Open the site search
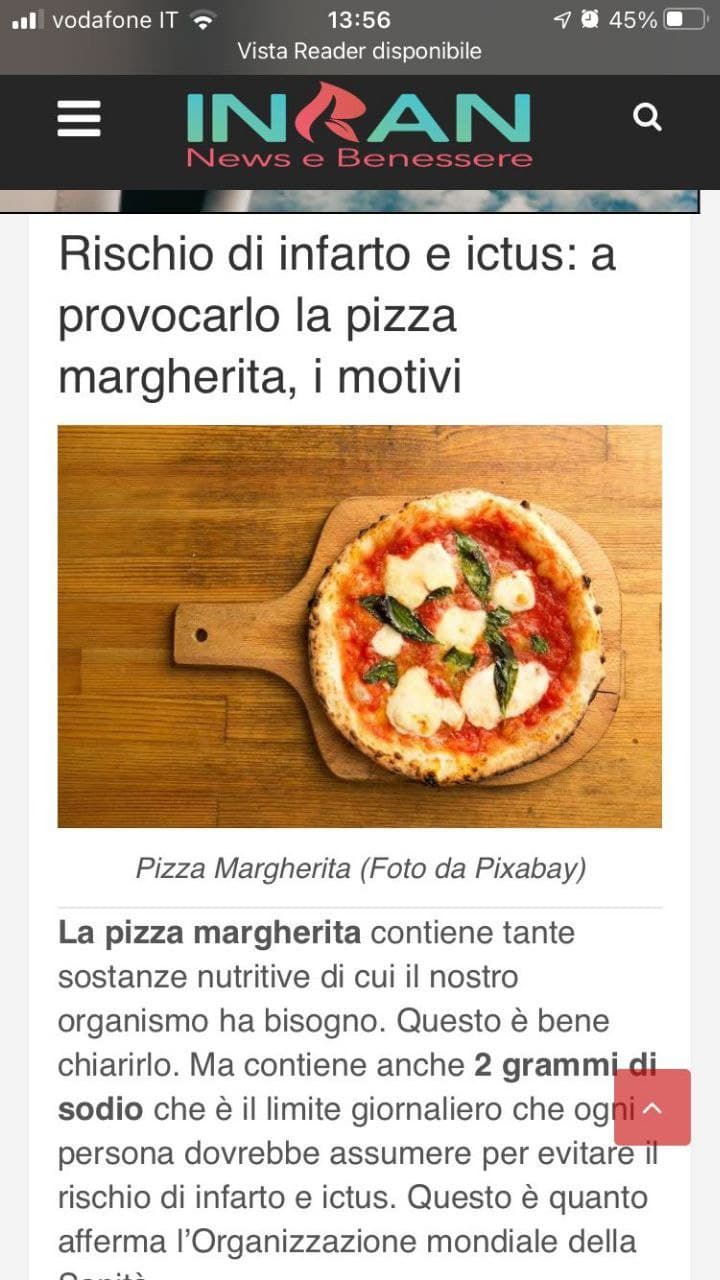Screen dimensions: 720x1280 [x=647, y=118]
